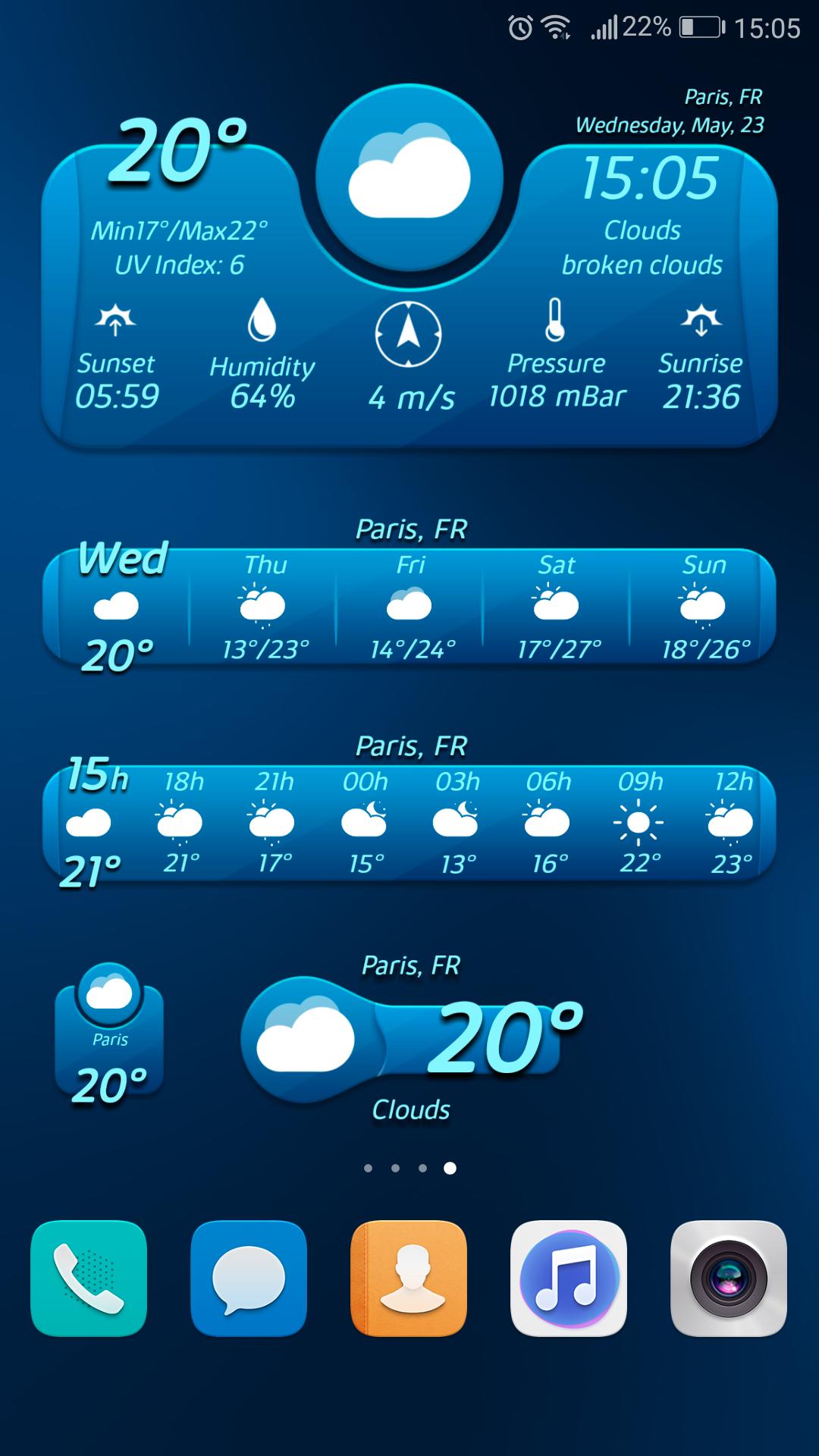
Task: Tap the 00h hourly forecast entry
Action: coord(365,823)
